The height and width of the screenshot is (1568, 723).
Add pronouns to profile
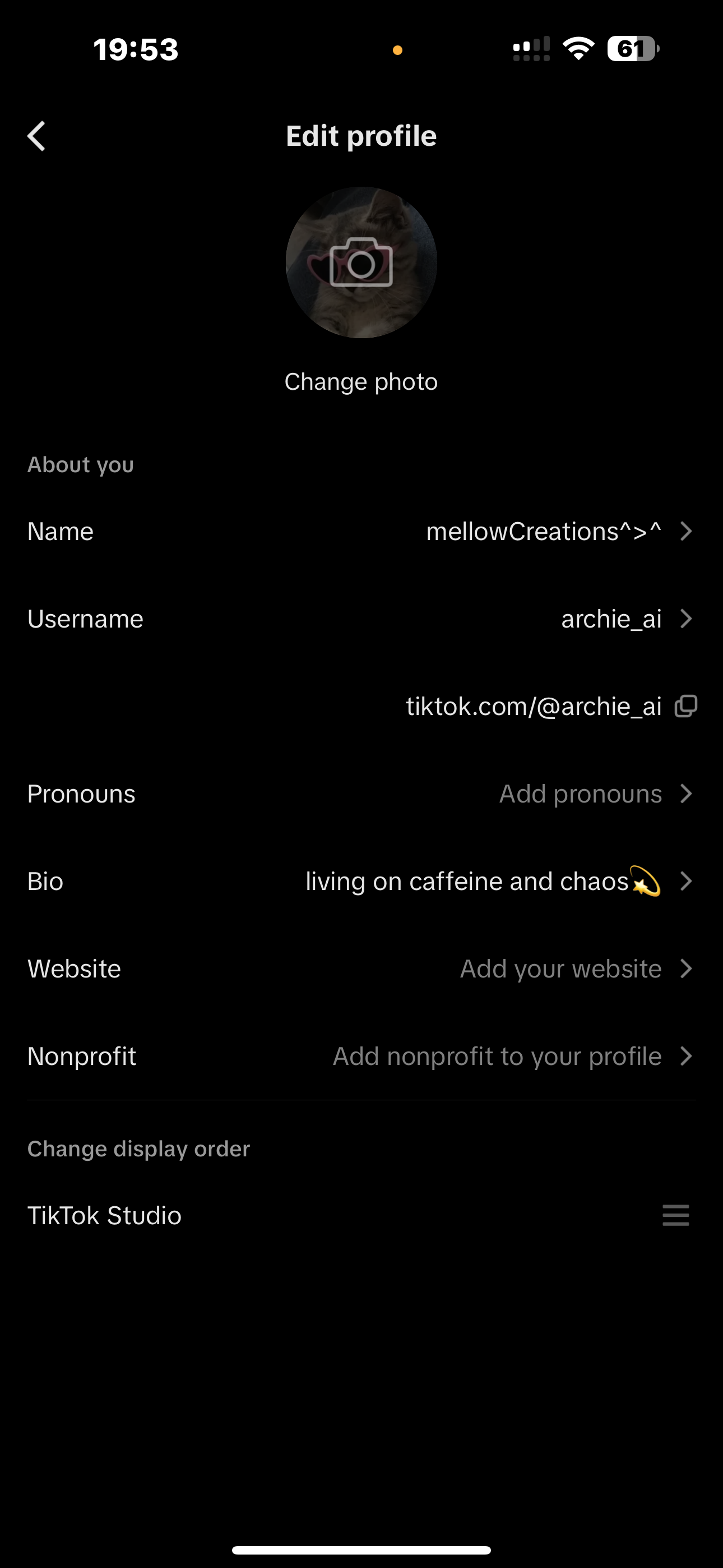tap(361, 794)
